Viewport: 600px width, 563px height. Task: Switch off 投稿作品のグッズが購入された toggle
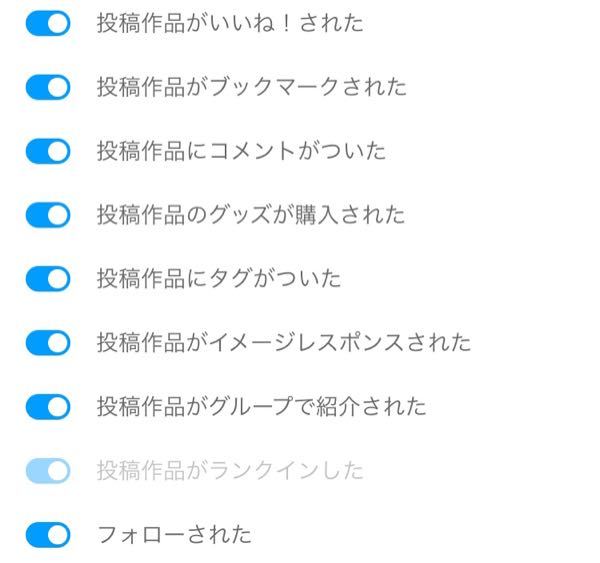tap(48, 214)
